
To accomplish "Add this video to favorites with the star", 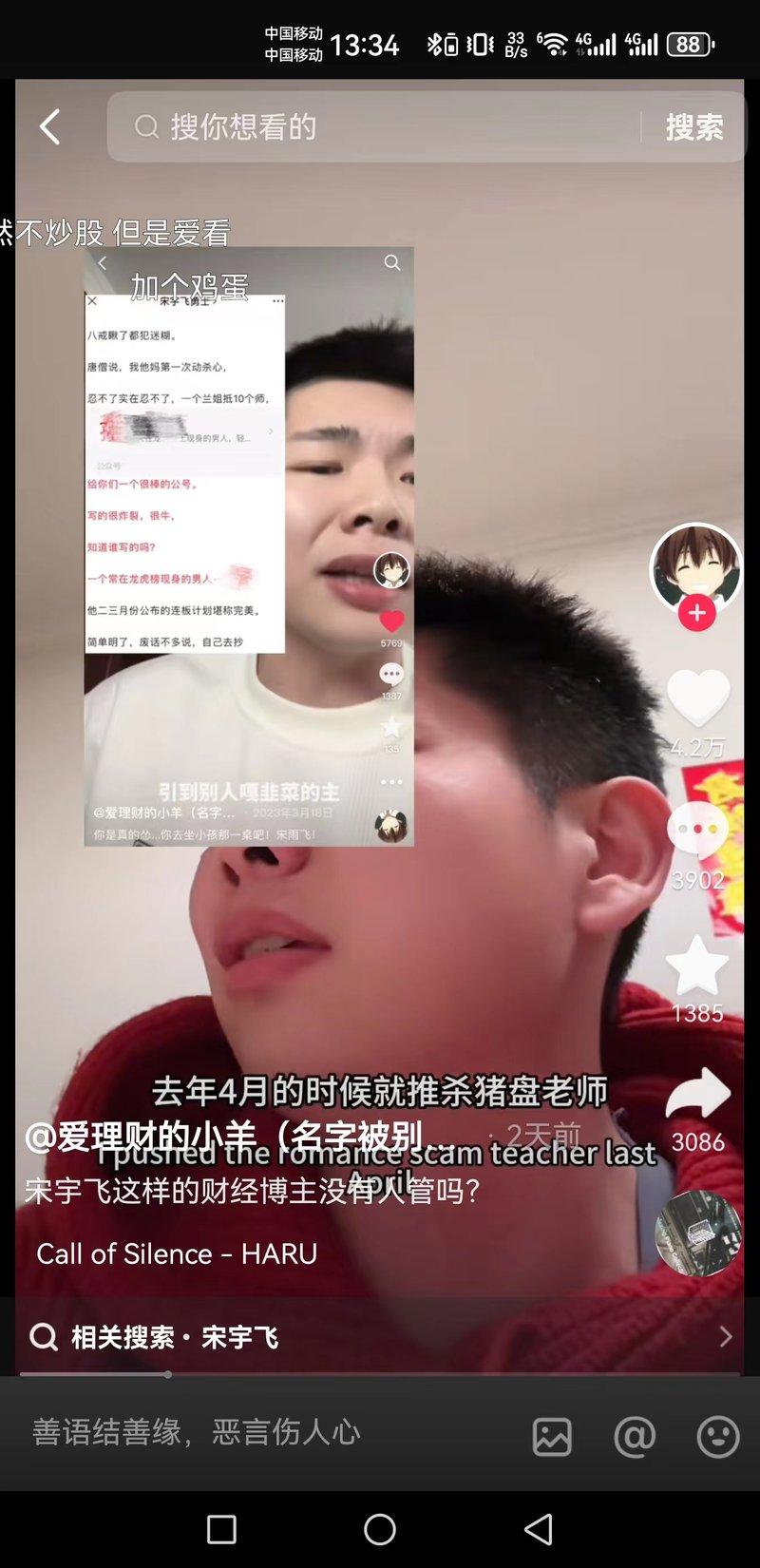I will pos(697,966).
